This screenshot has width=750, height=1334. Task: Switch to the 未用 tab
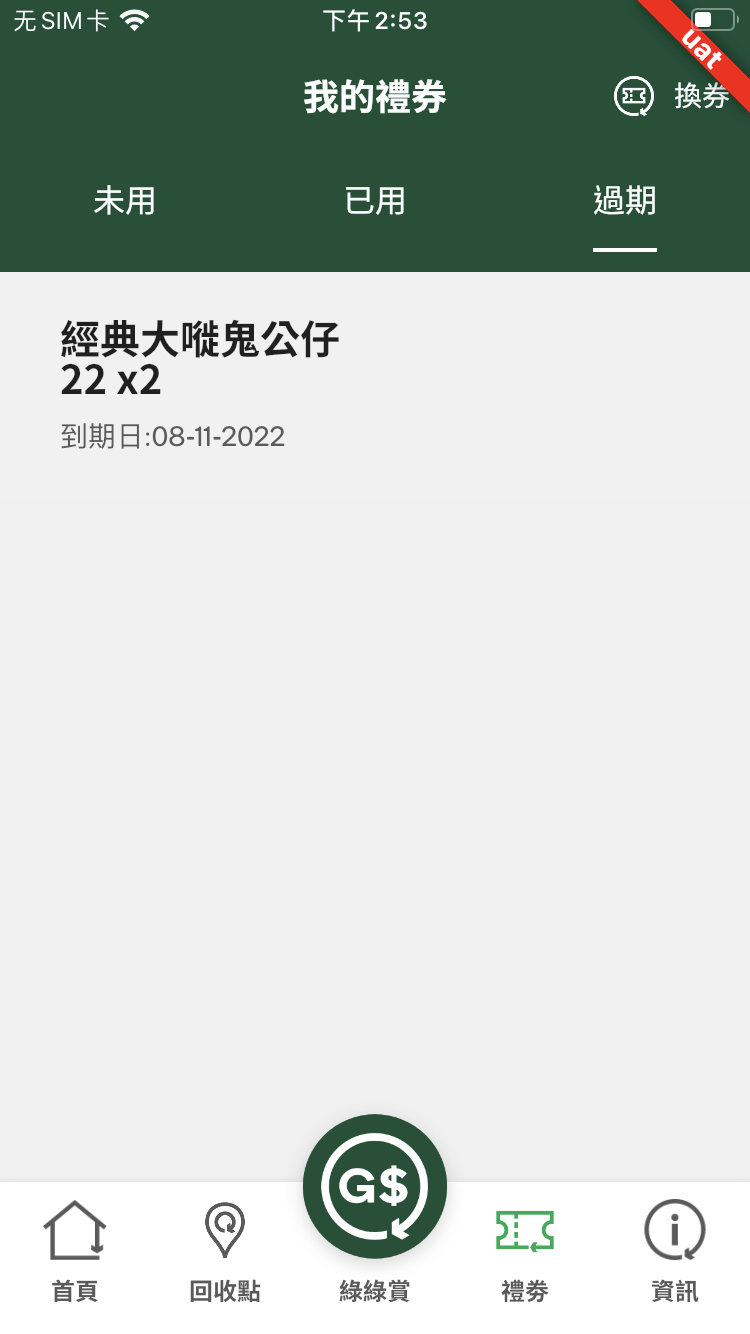(x=125, y=202)
